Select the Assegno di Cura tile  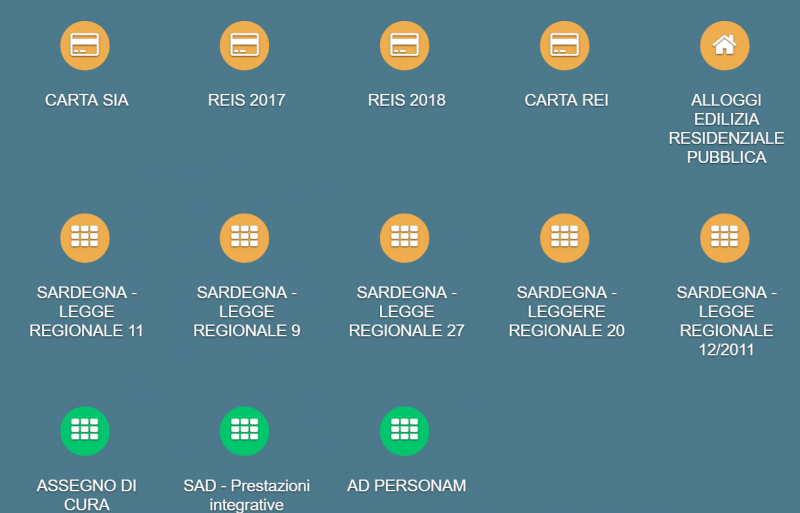pos(85,431)
